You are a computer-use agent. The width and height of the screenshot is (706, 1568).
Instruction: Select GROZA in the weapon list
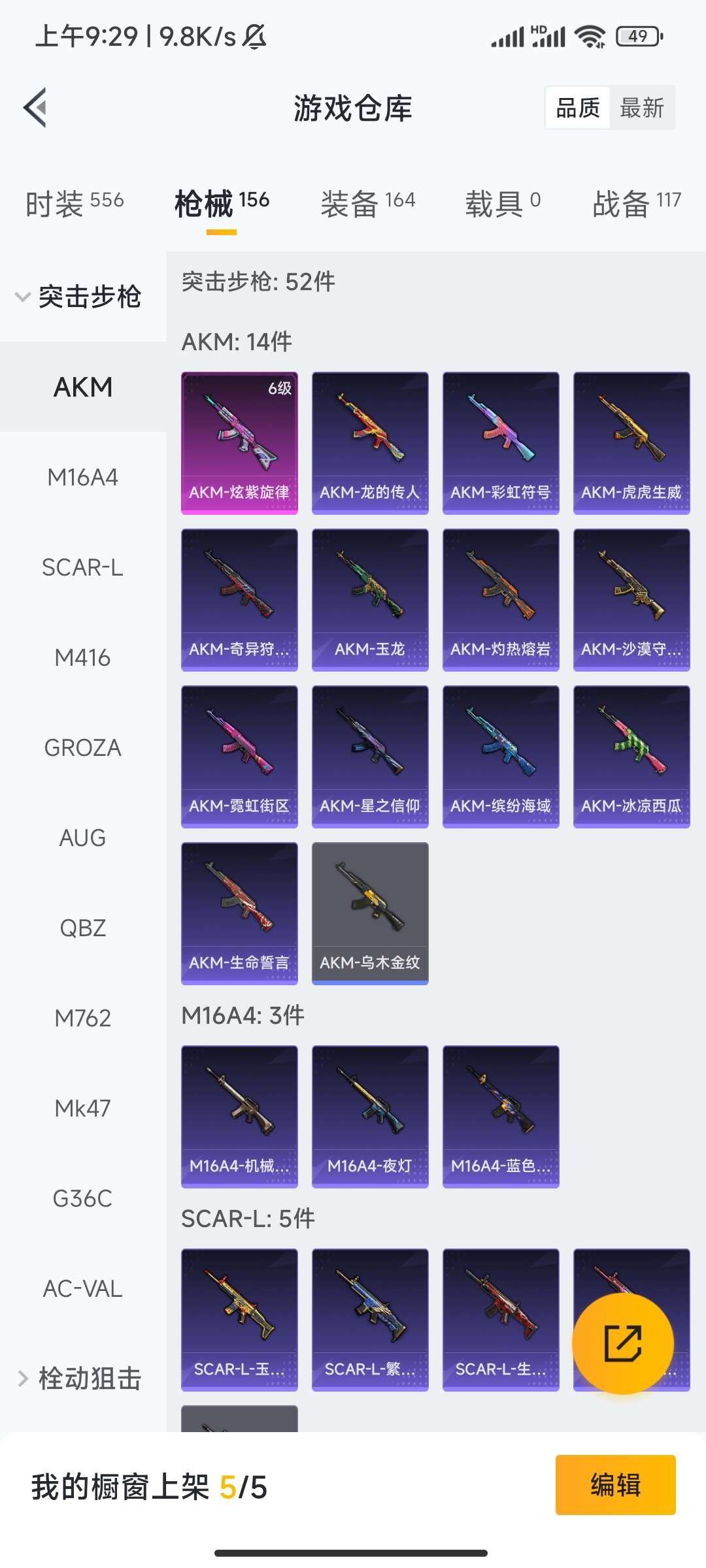[82, 747]
